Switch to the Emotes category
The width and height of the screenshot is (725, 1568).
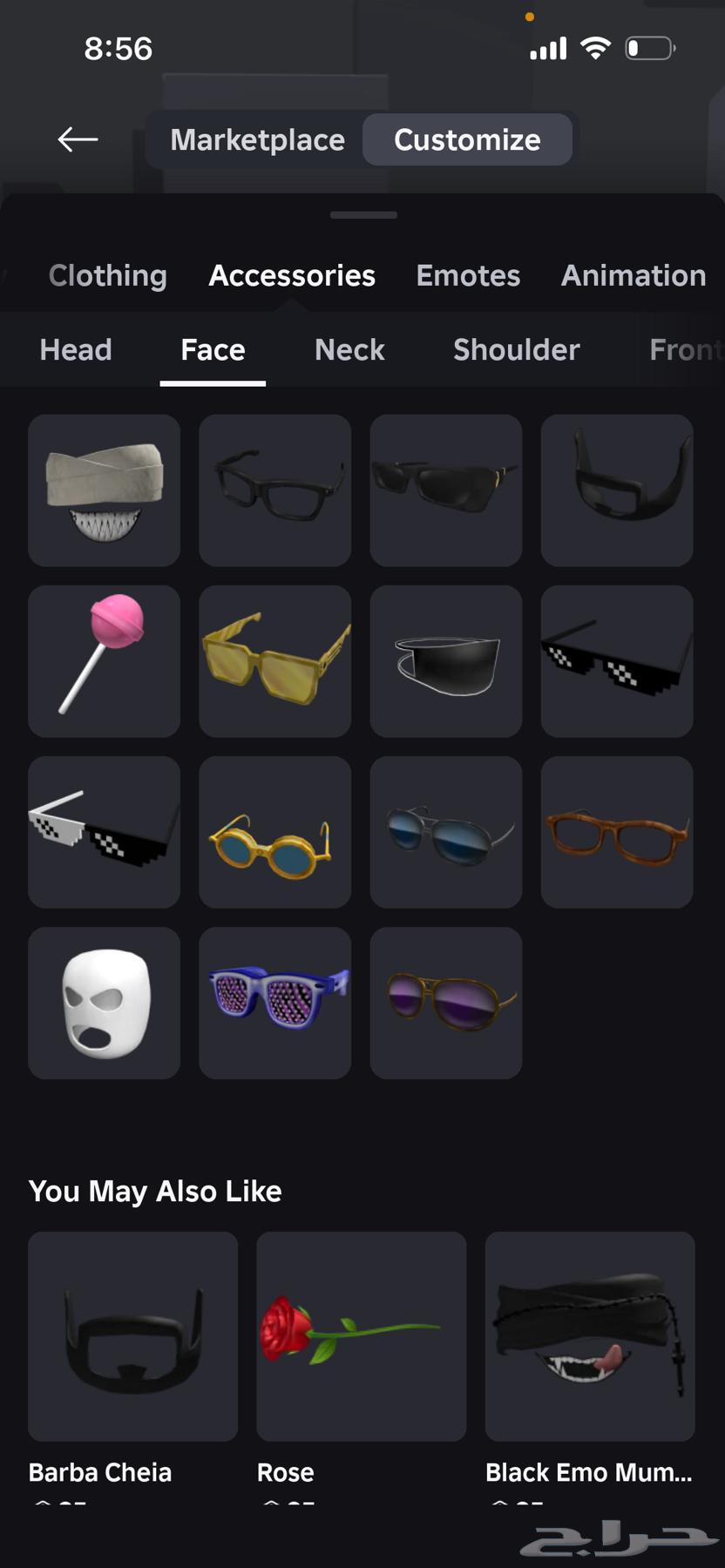pos(468,275)
